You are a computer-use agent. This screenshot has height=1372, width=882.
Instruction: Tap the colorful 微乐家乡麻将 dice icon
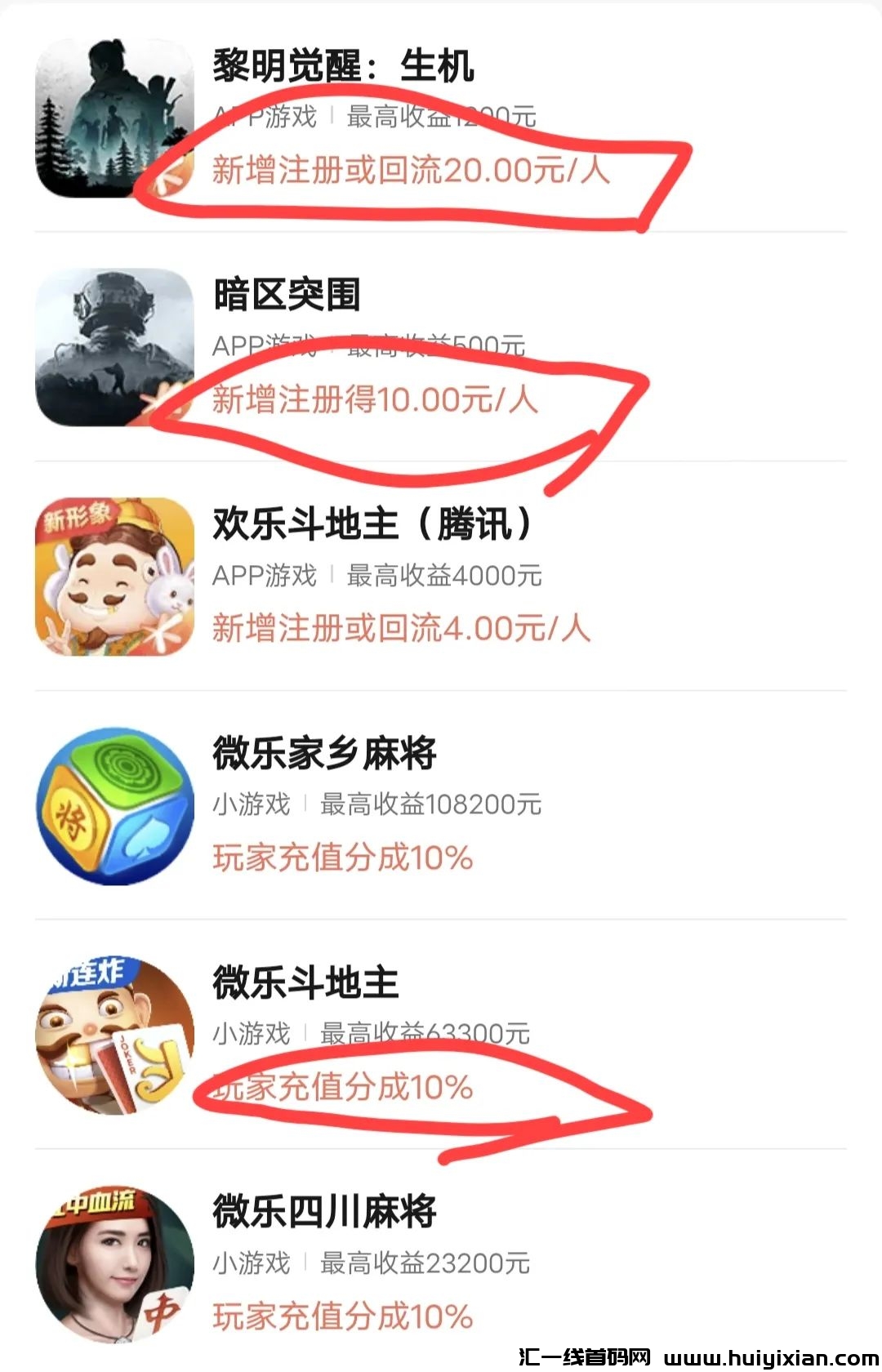(114, 808)
